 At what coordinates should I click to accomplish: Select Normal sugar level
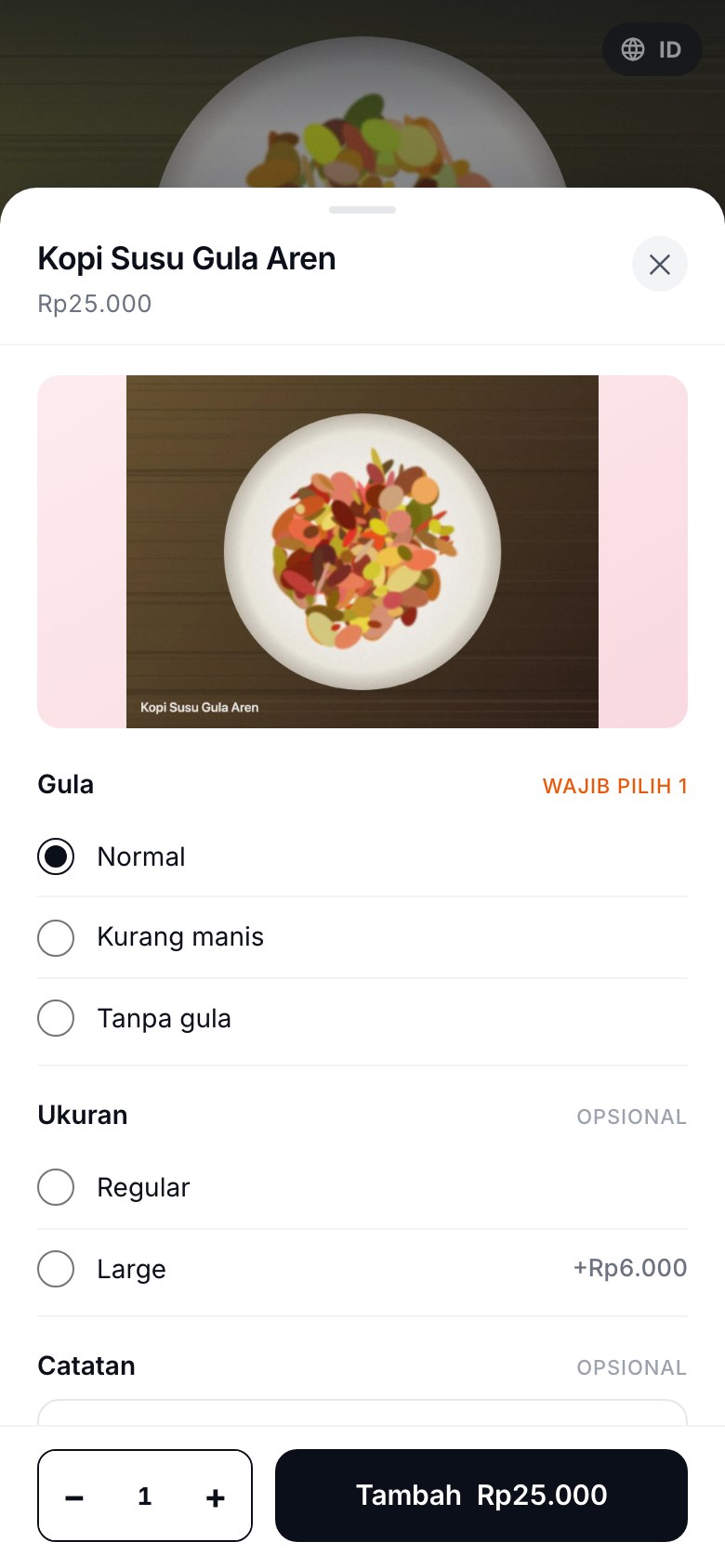362,856
